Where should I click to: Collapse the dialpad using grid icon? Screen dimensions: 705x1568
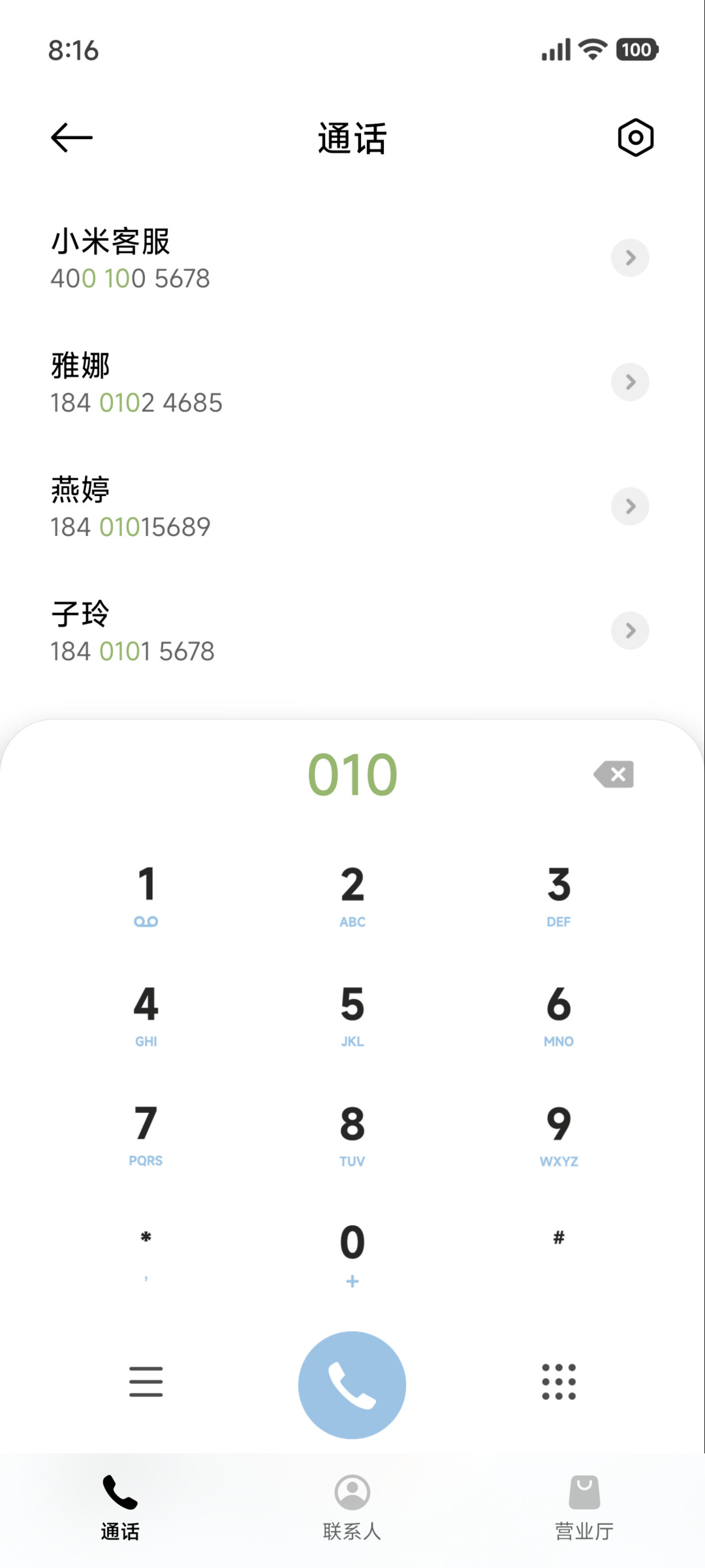(x=559, y=1381)
